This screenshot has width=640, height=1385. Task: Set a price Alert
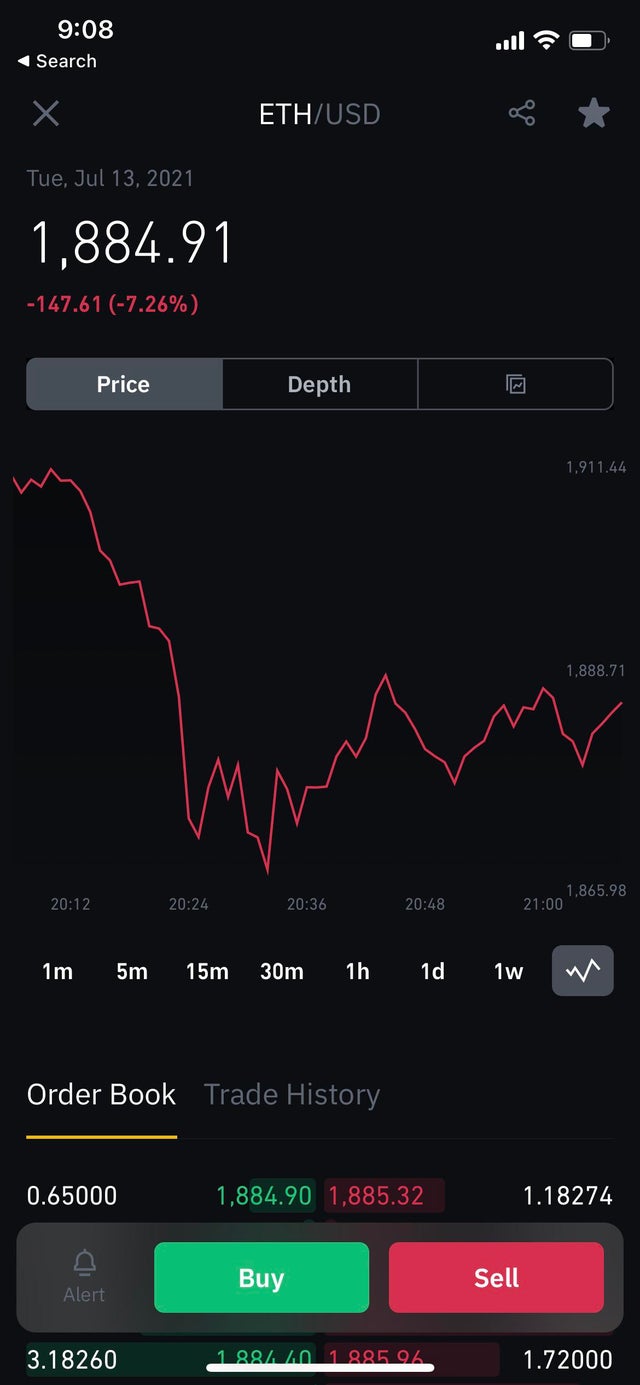tap(84, 1277)
